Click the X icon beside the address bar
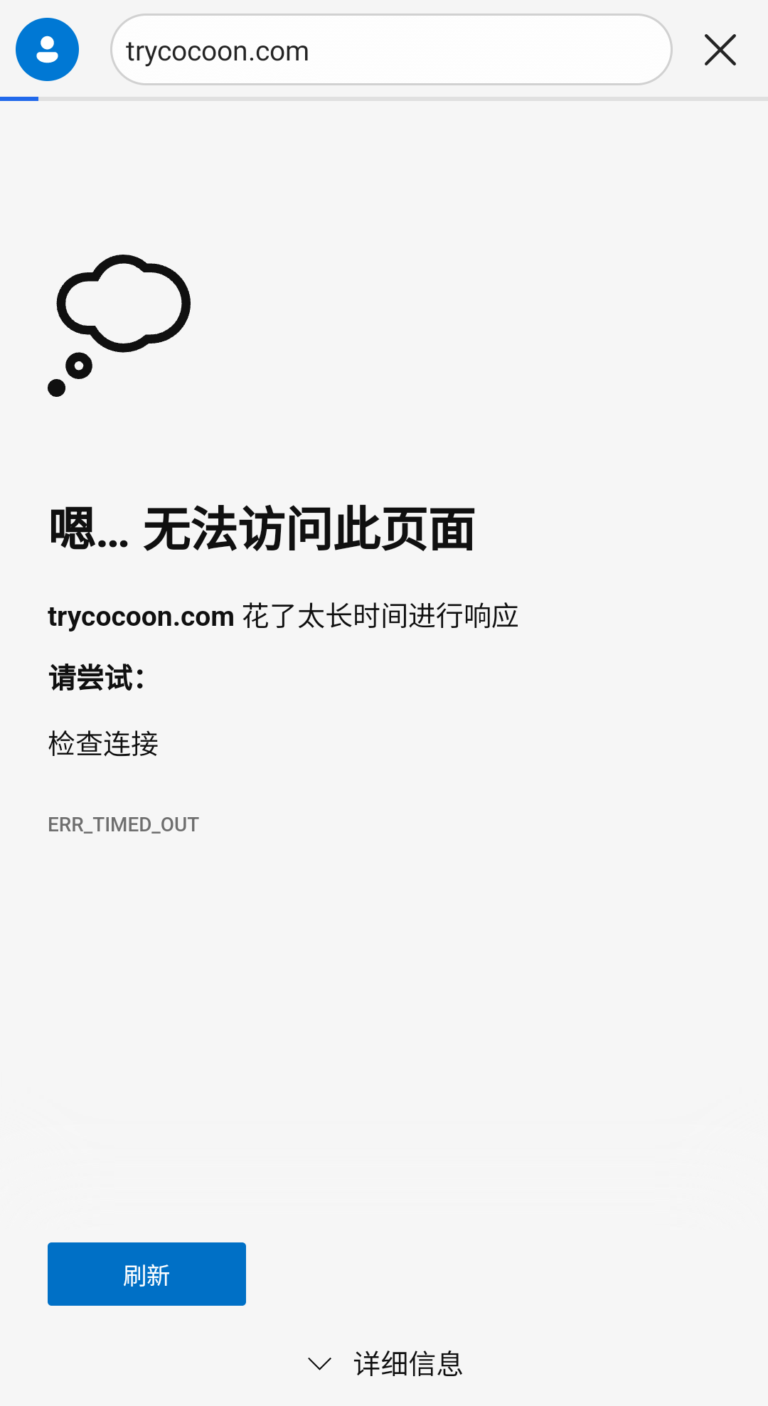The image size is (768, 1406). 720,49
